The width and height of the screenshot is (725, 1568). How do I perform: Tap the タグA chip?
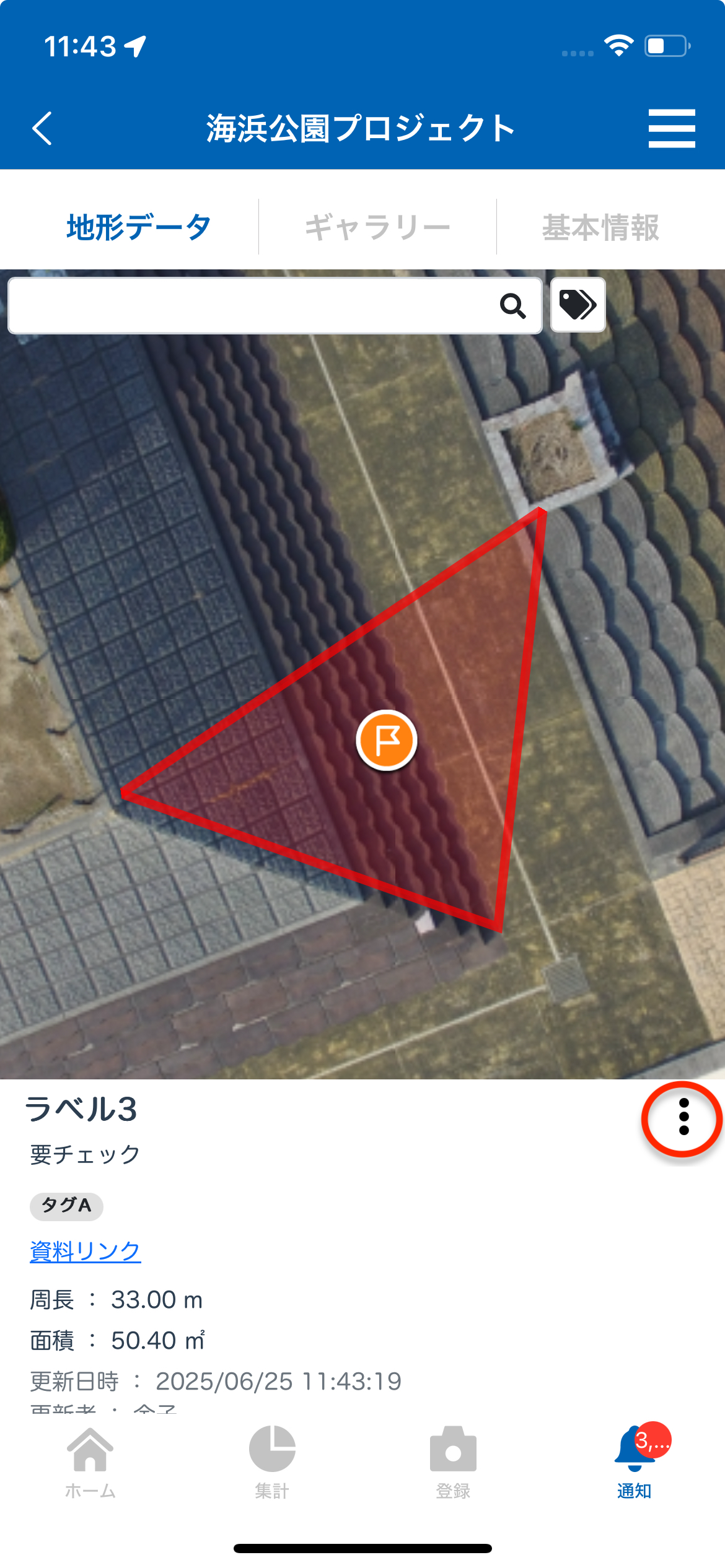click(66, 1206)
